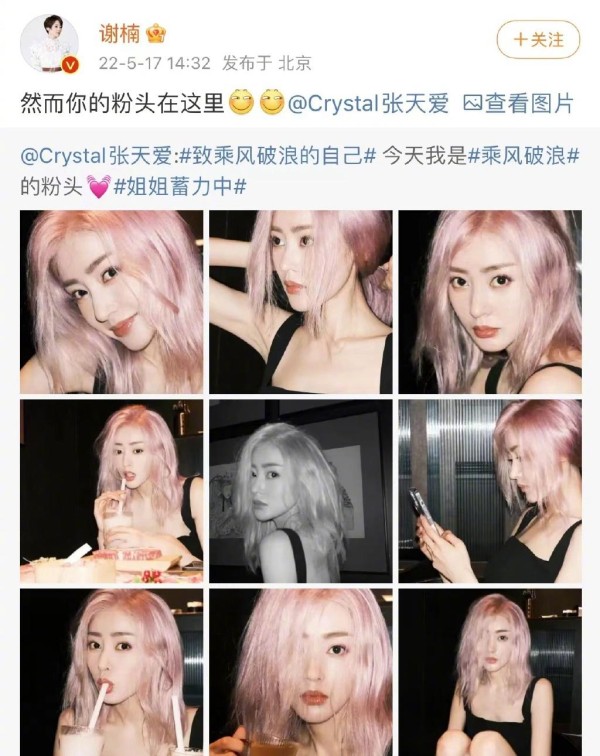Tap the +关注 follow button
The width and height of the screenshot is (600, 756).
coord(538,40)
